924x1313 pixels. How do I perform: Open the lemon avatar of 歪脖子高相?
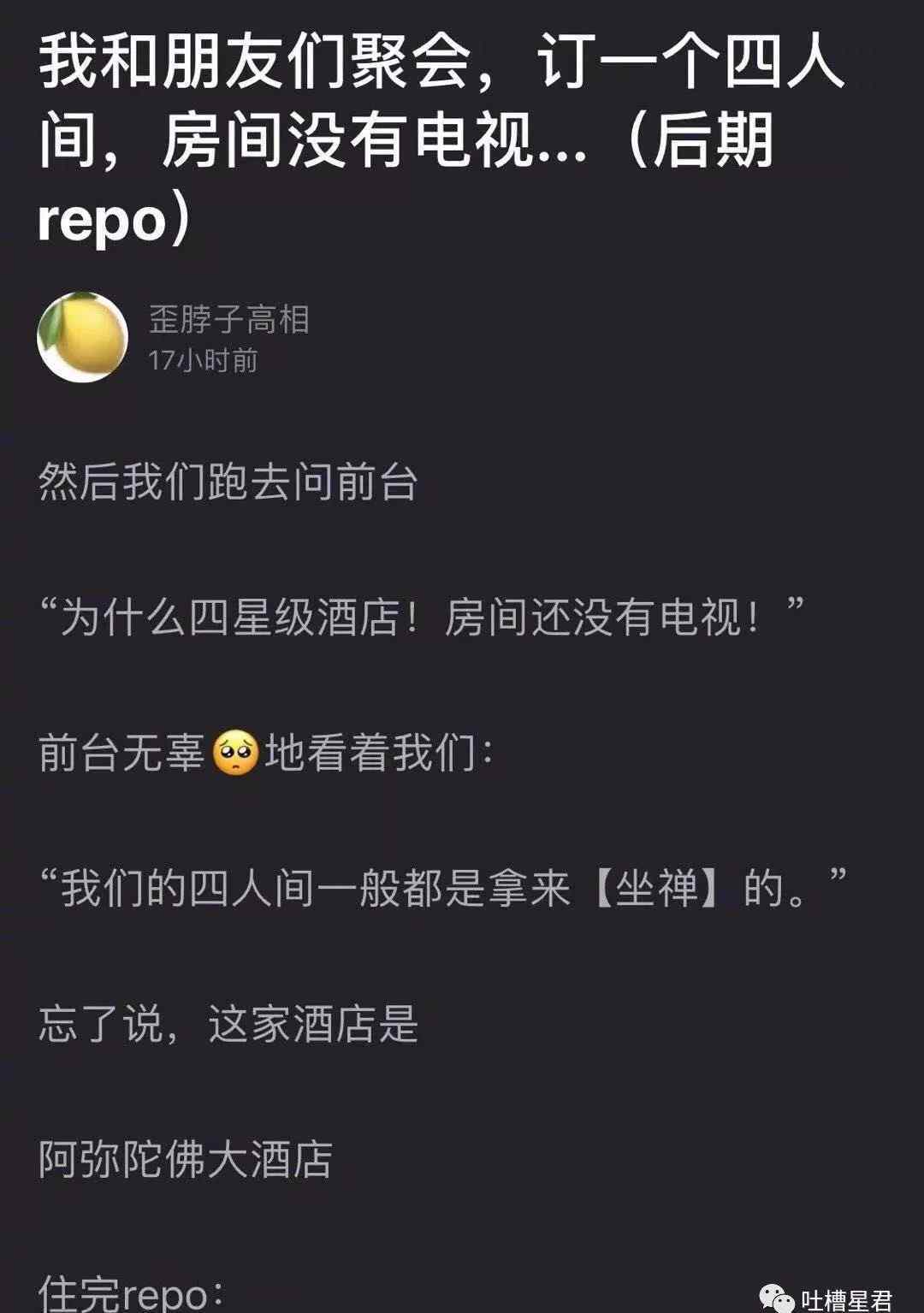click(x=82, y=337)
